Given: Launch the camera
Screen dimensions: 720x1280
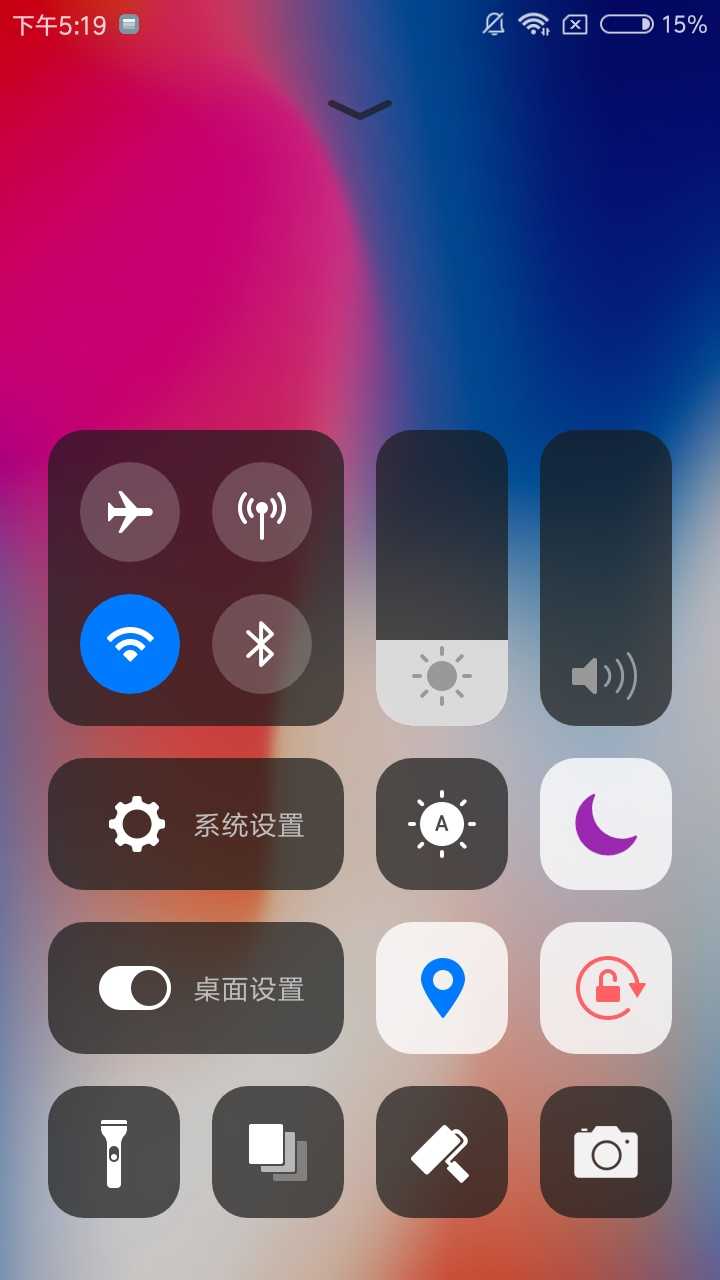Looking at the screenshot, I should 606,1152.
